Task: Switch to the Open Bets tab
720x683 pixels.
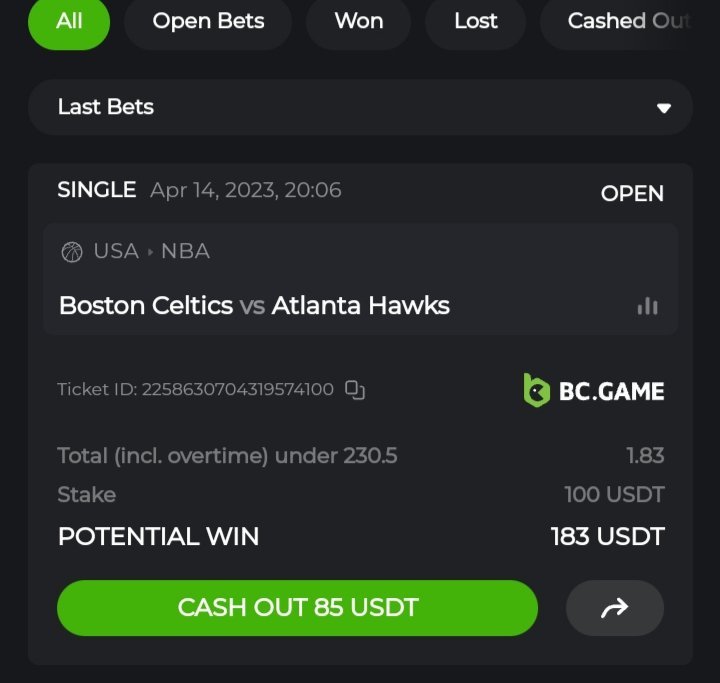Action: pos(208,21)
